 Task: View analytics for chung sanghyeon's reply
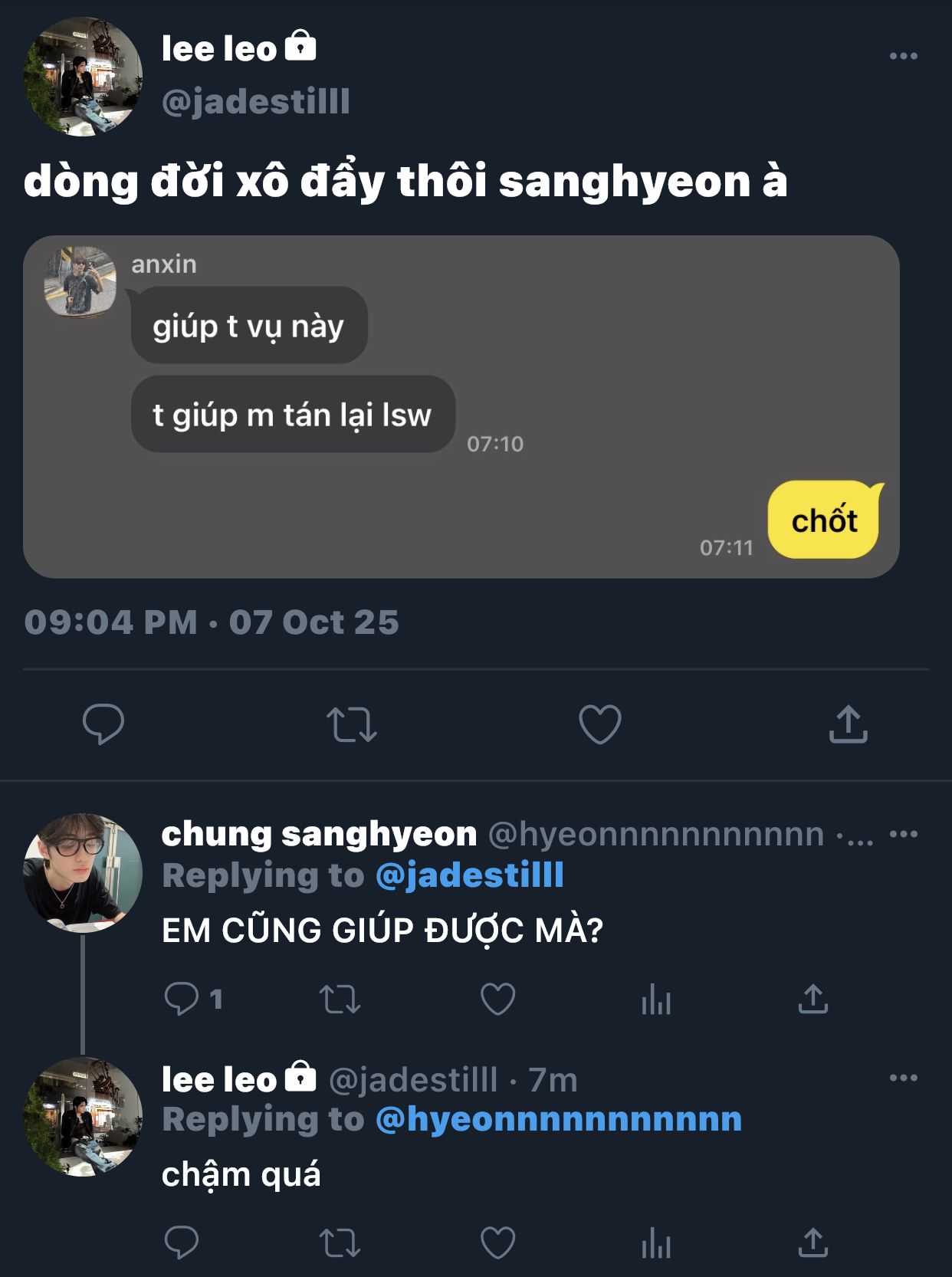[x=656, y=1000]
